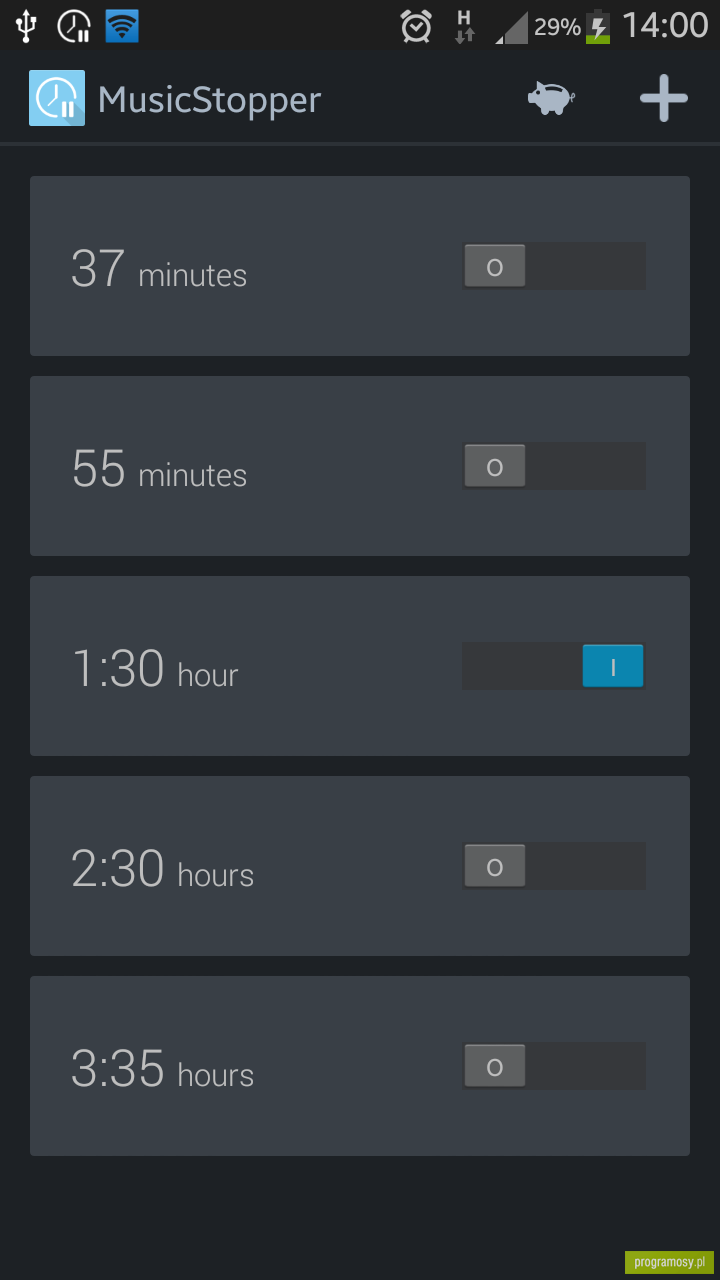The height and width of the screenshot is (1280, 720).
Task: Open the piggy bank donate icon
Action: click(x=551, y=98)
